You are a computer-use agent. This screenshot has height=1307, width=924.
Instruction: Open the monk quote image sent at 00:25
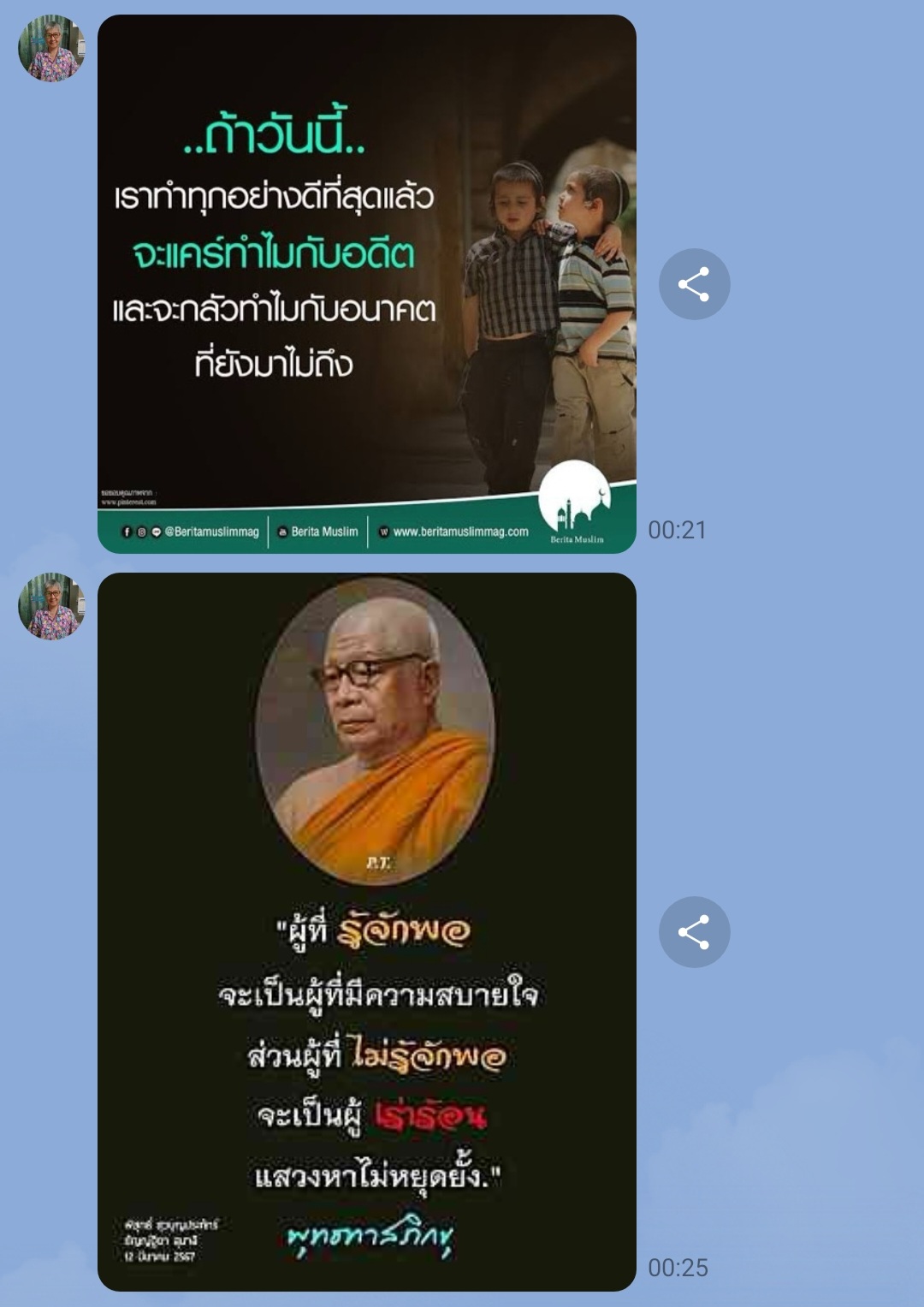click(x=366, y=931)
